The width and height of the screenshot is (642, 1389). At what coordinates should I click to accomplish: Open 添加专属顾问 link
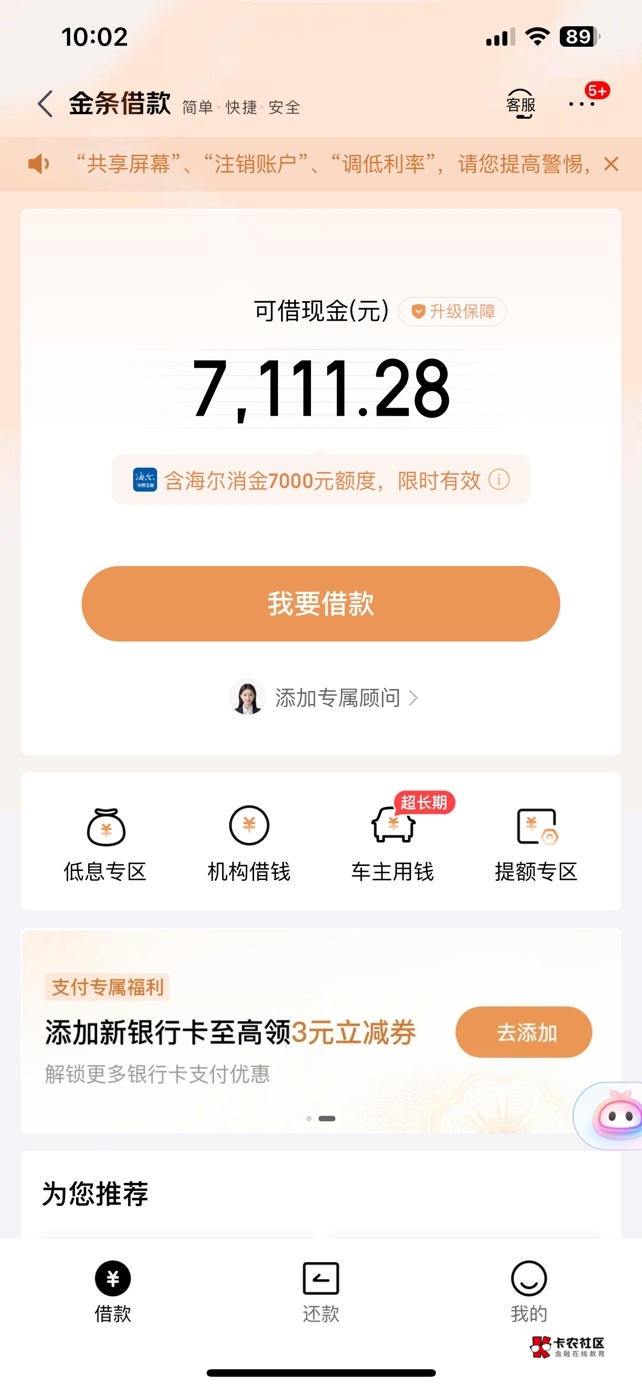[x=324, y=698]
